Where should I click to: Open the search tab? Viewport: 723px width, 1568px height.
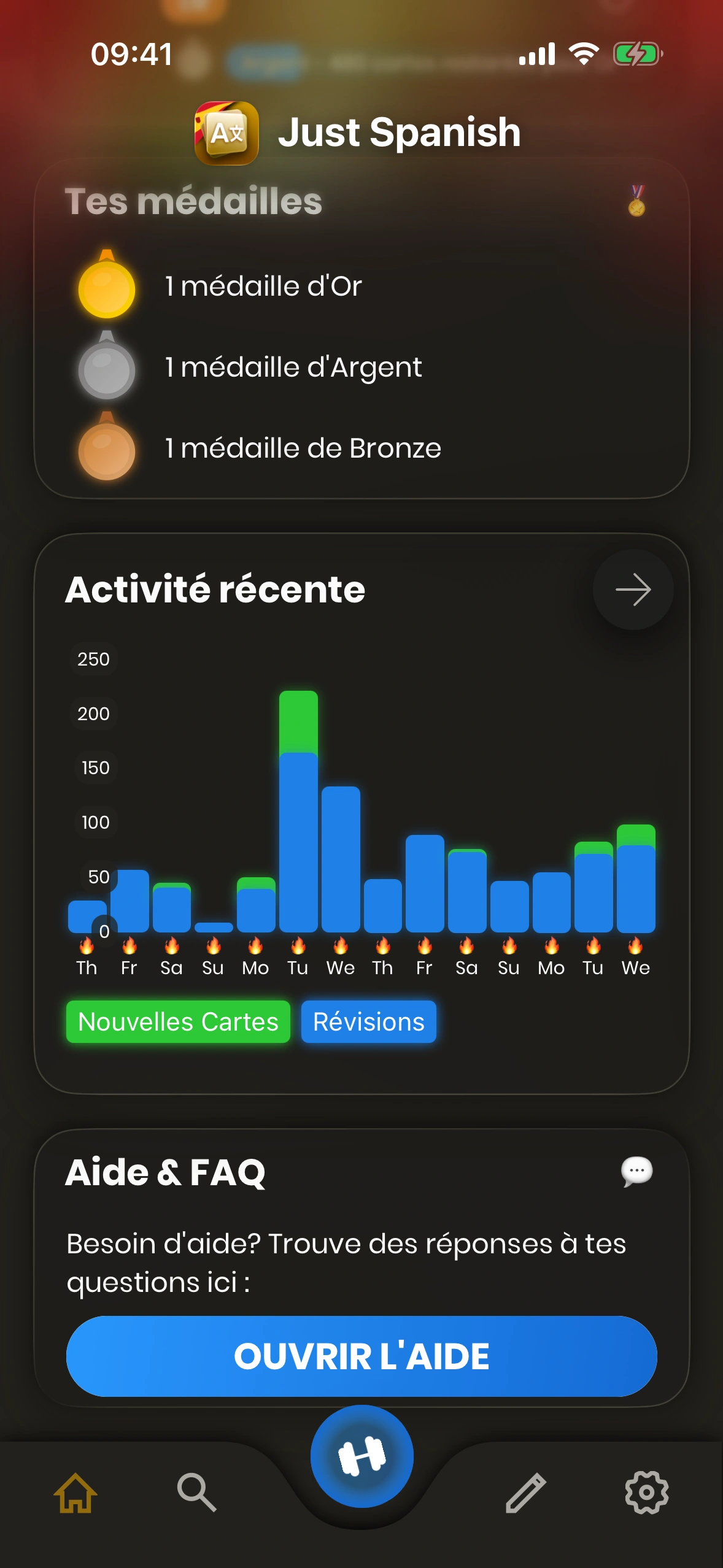[196, 1493]
